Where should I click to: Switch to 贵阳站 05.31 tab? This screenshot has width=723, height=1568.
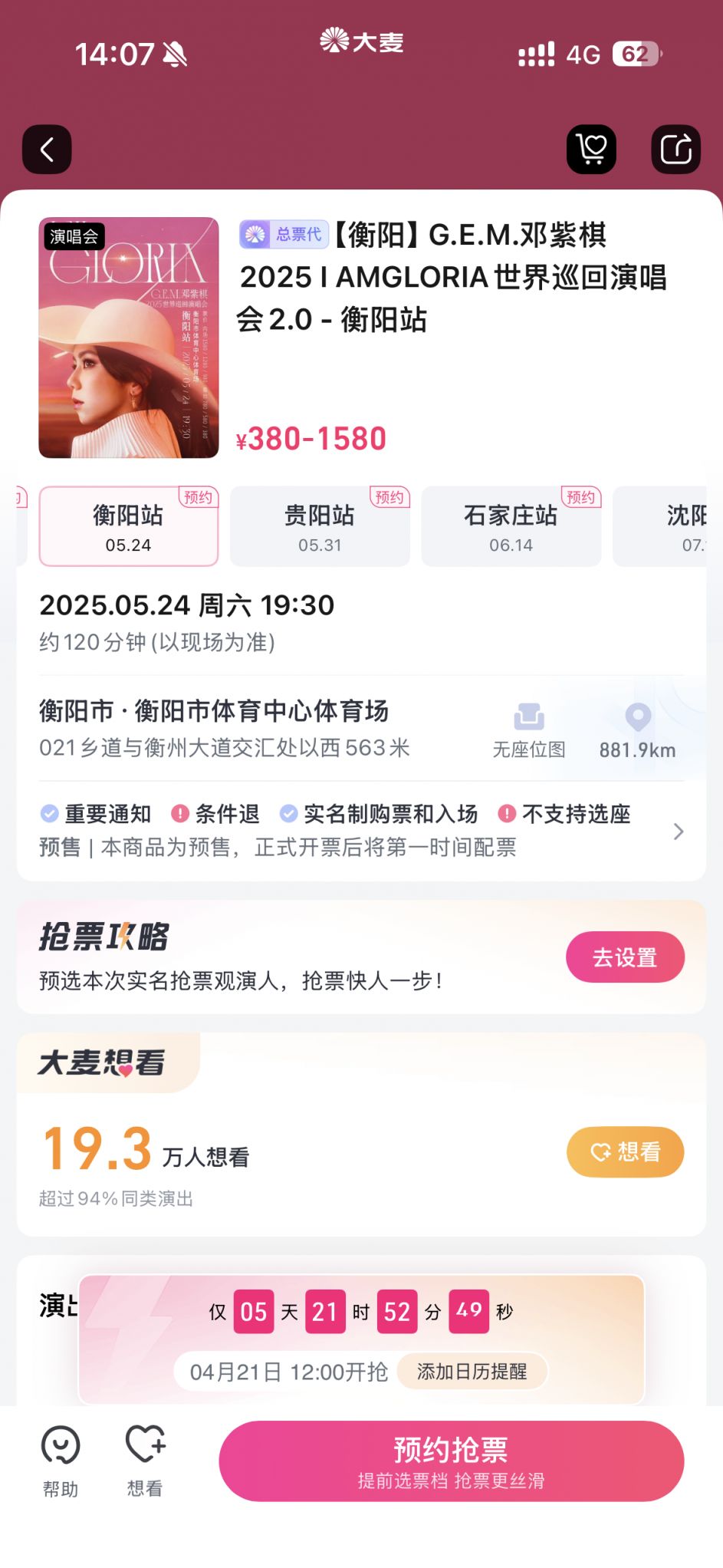point(320,527)
